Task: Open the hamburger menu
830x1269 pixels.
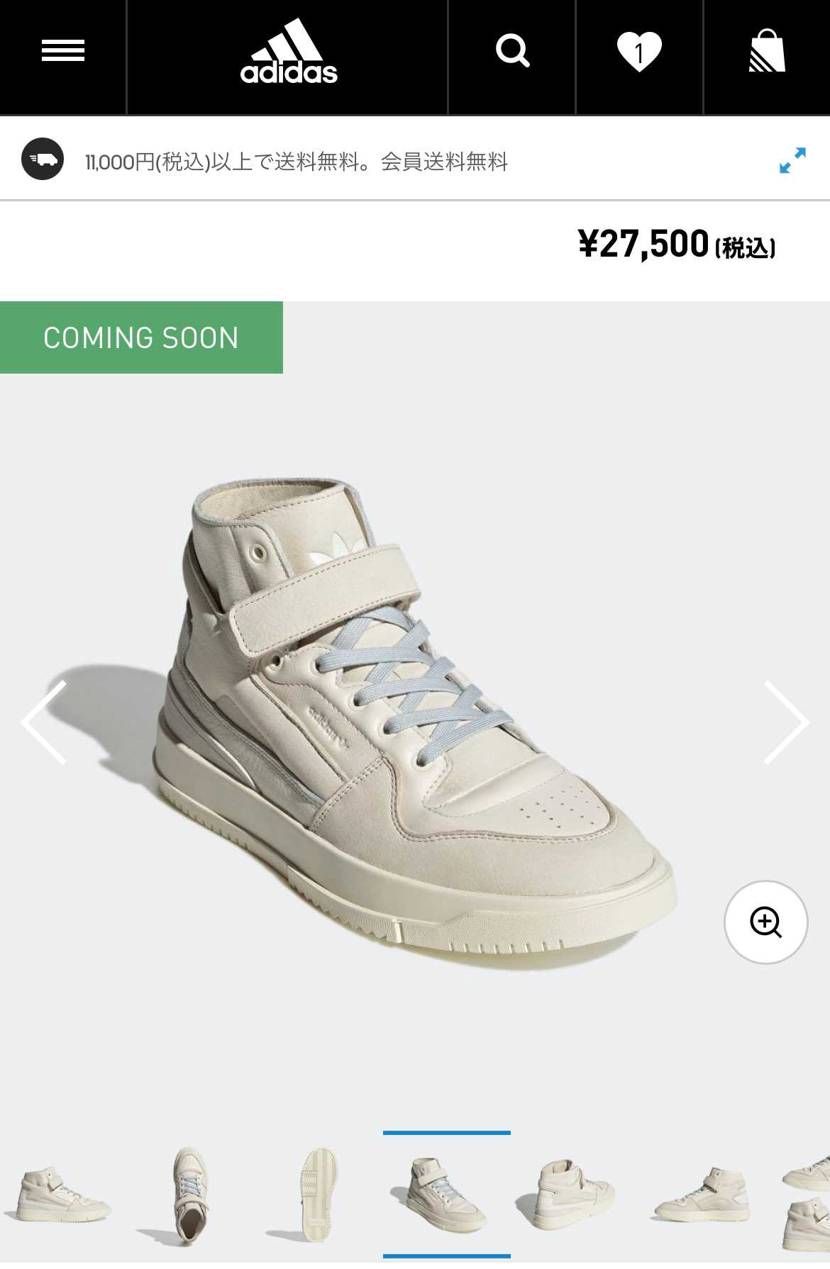Action: click(63, 51)
